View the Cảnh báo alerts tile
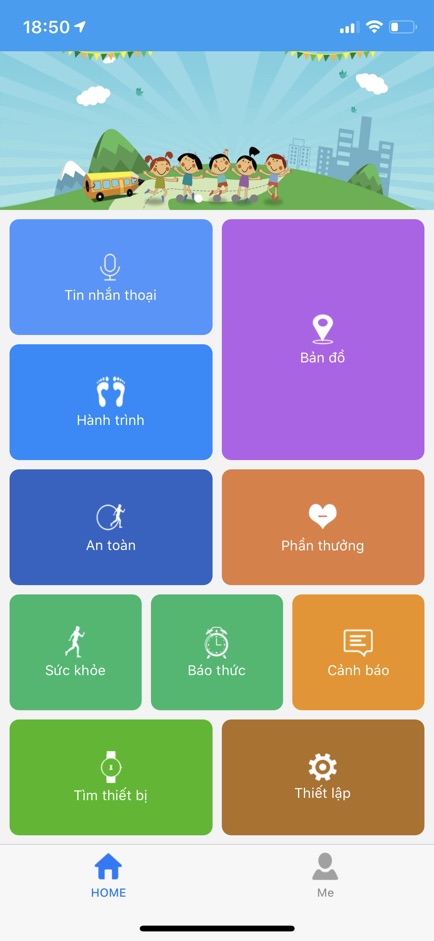The width and height of the screenshot is (434, 941). click(x=358, y=652)
